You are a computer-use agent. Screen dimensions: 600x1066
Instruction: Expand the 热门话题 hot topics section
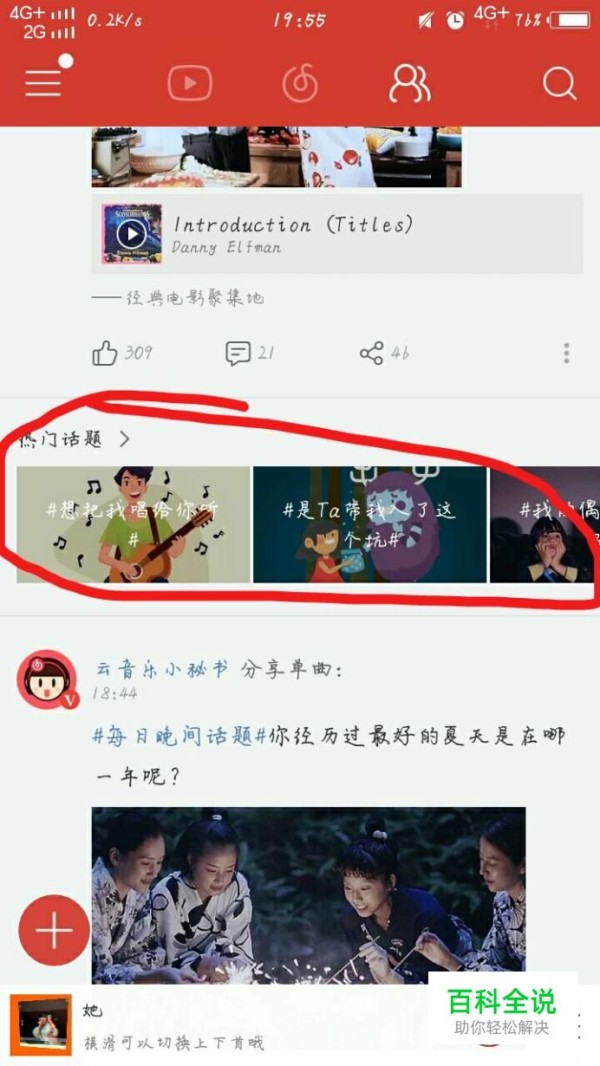tap(124, 438)
